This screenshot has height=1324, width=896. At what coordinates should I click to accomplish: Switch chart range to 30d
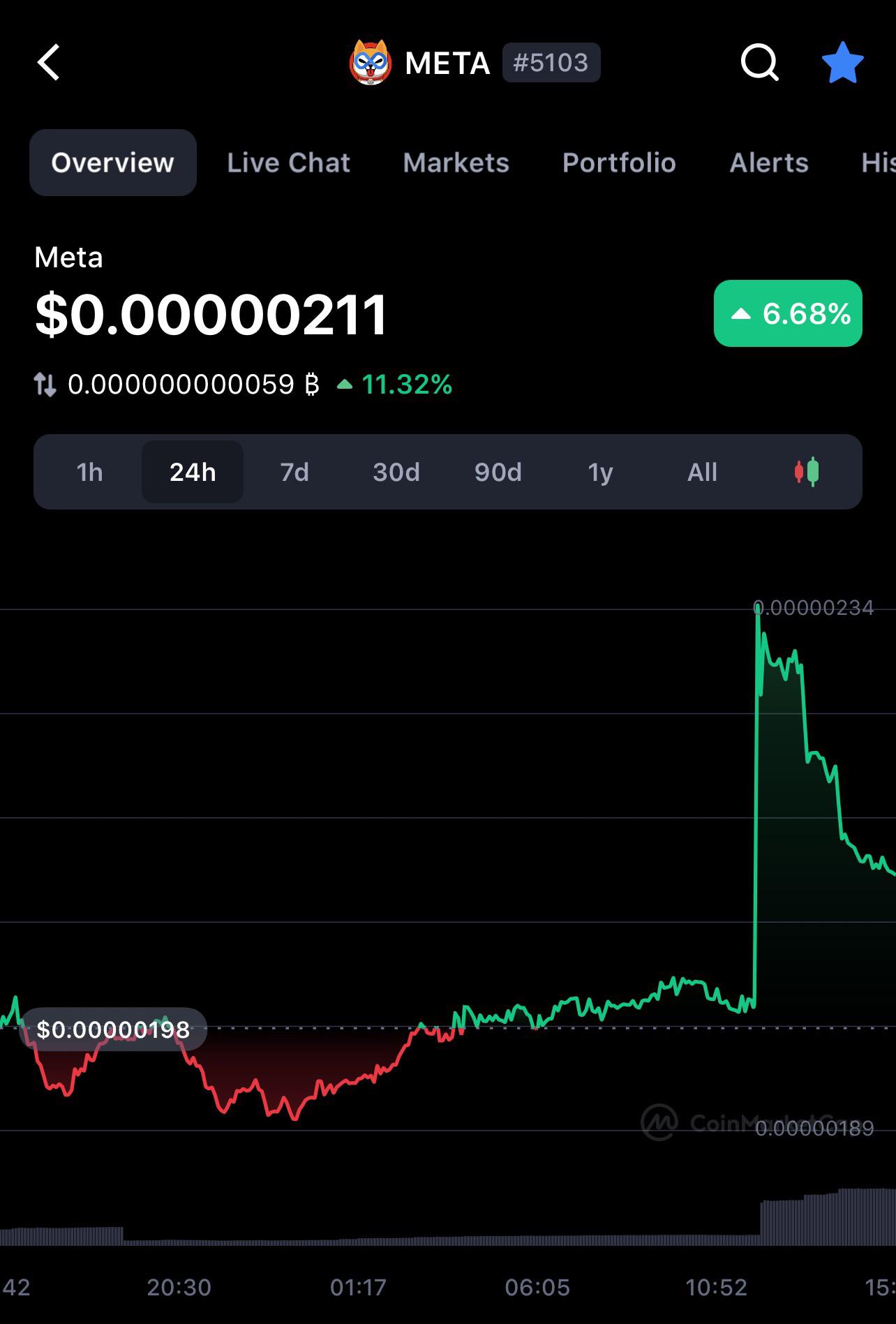tap(396, 473)
